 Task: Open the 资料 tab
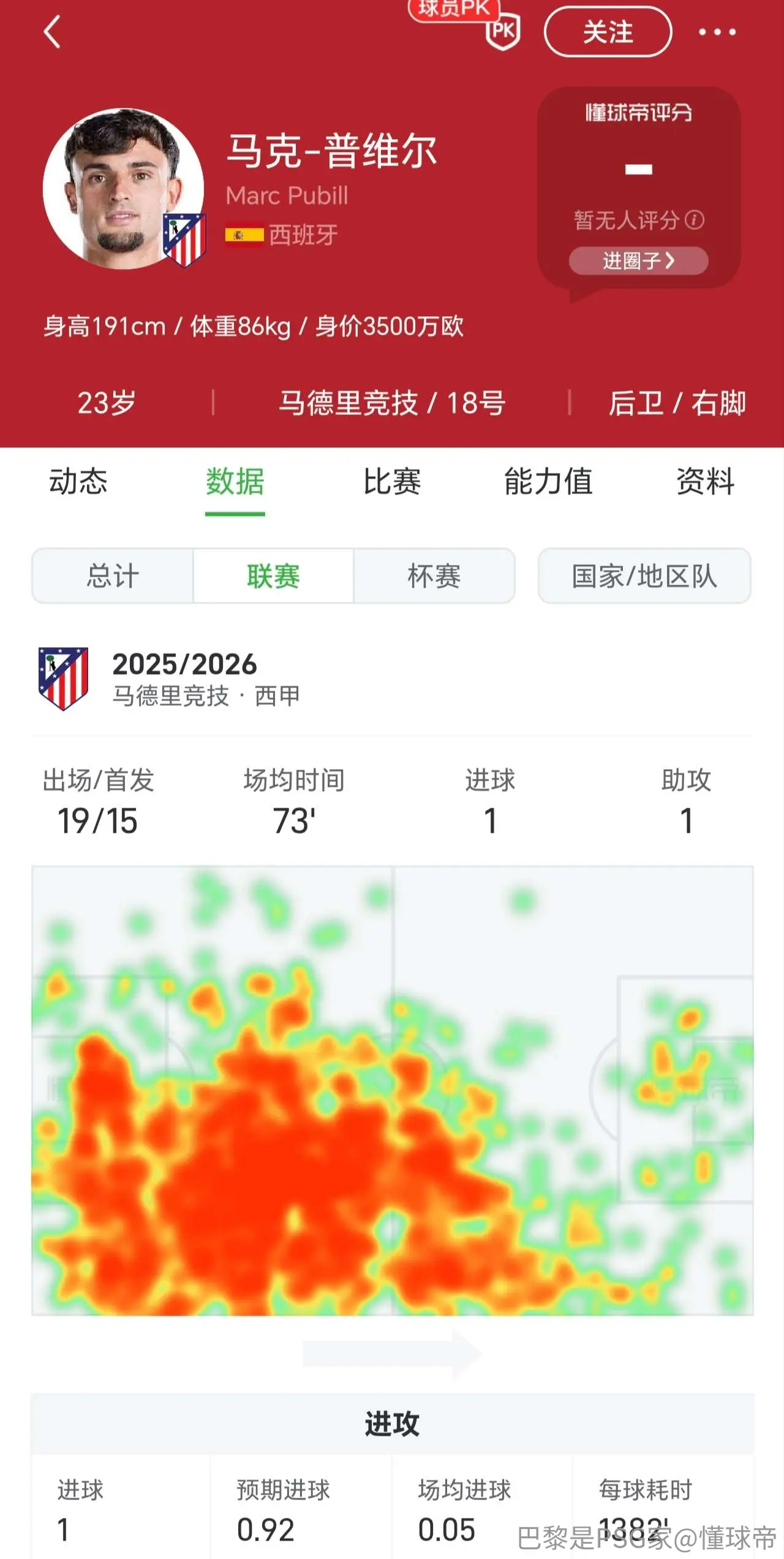706,482
